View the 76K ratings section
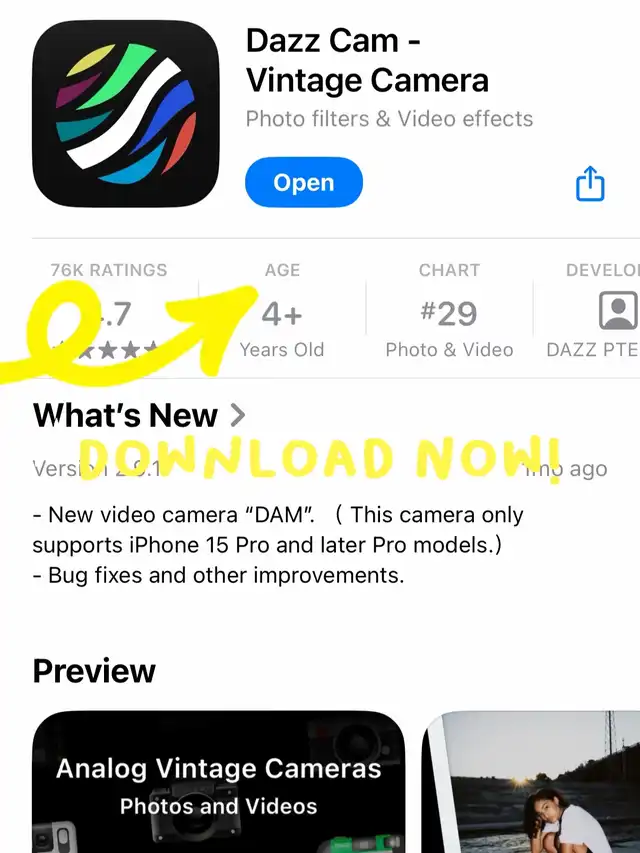Viewport: 640px width, 853px height. click(109, 310)
